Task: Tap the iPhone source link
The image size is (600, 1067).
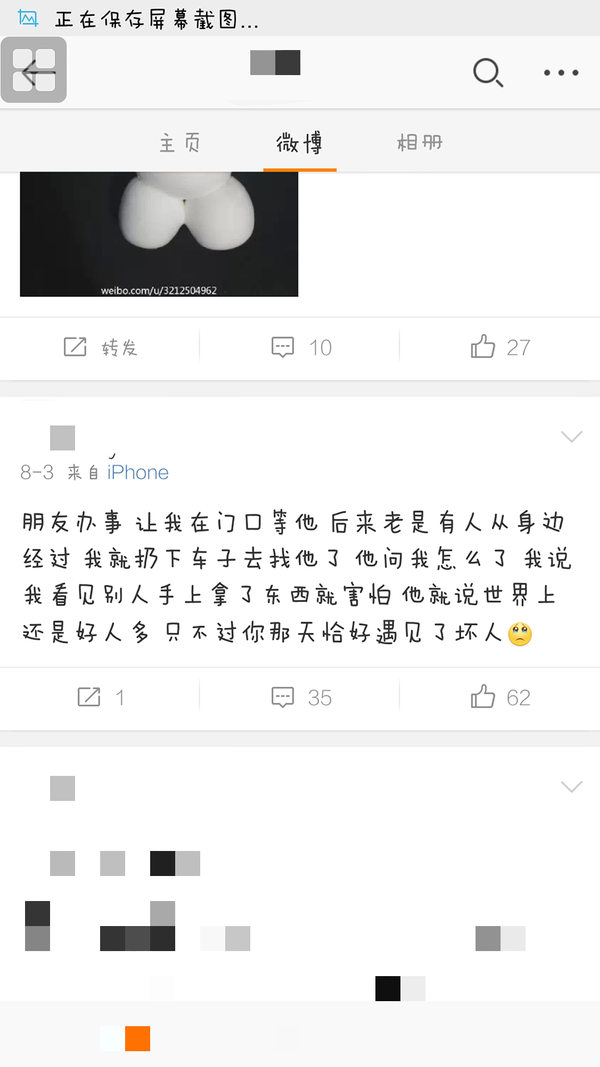Action: point(138,472)
